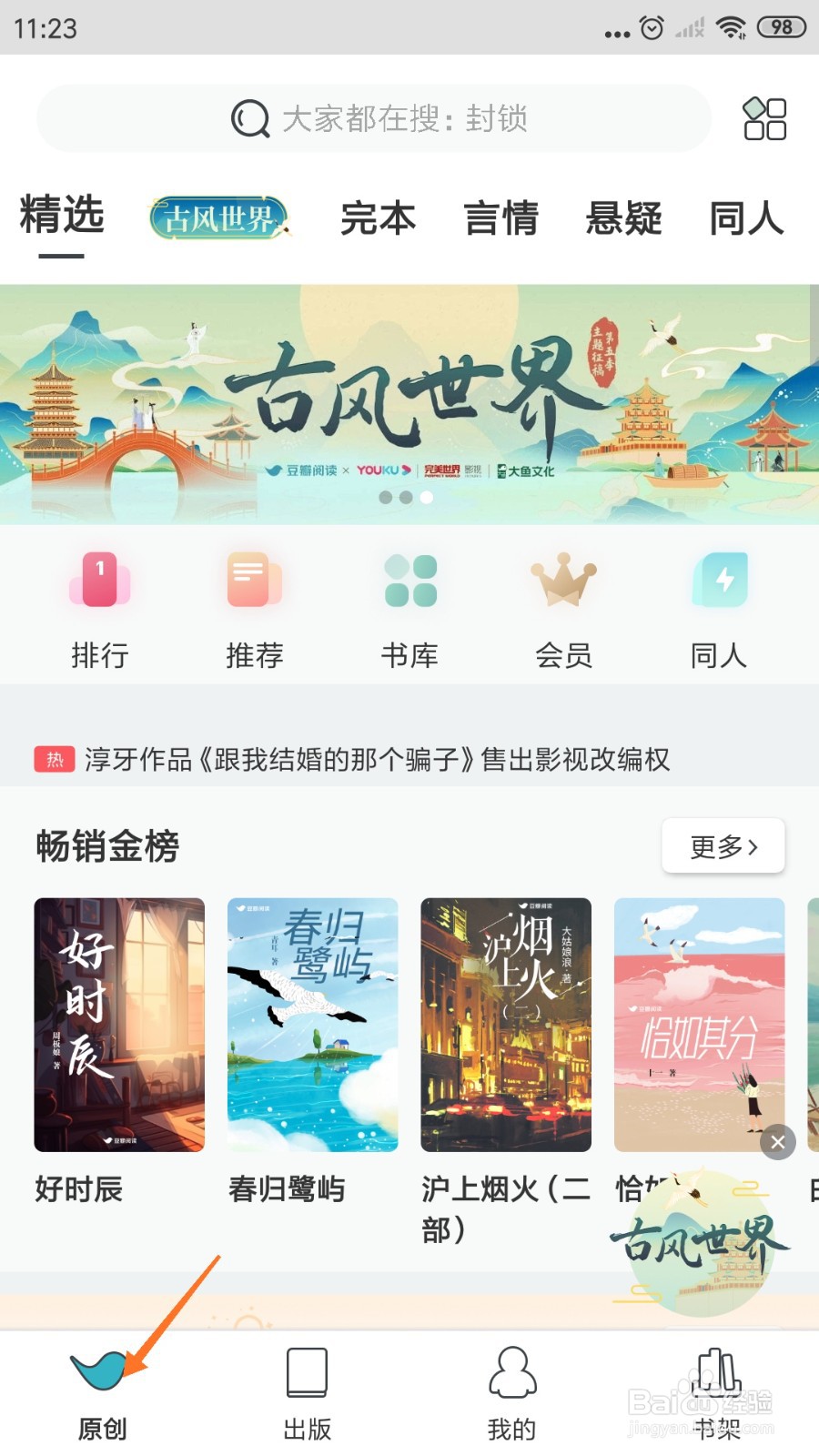This screenshot has width=819, height=1456.
Task: Switch to the 完本 tab
Action: click(x=378, y=218)
